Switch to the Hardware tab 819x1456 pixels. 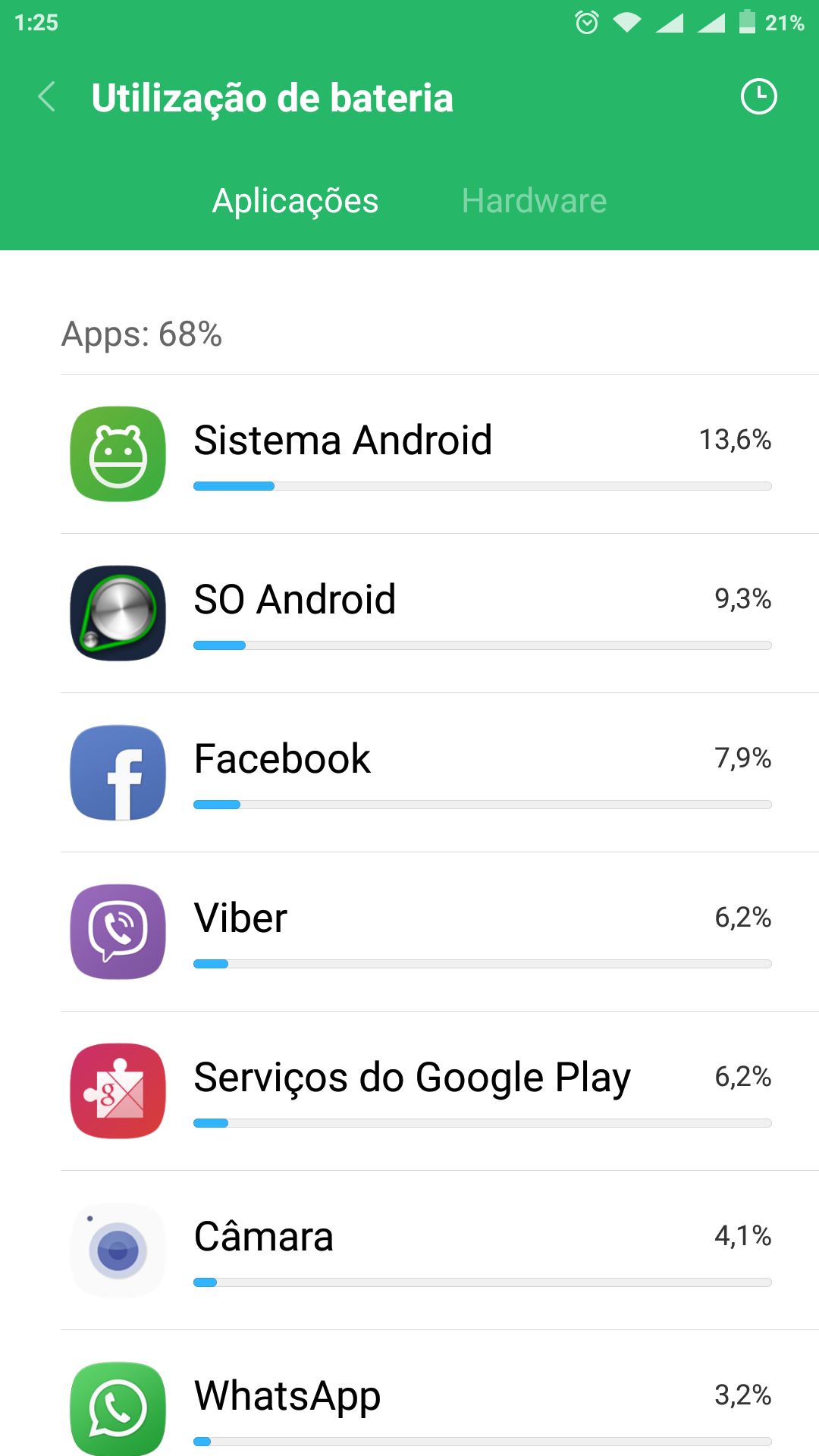pyautogui.click(x=534, y=201)
